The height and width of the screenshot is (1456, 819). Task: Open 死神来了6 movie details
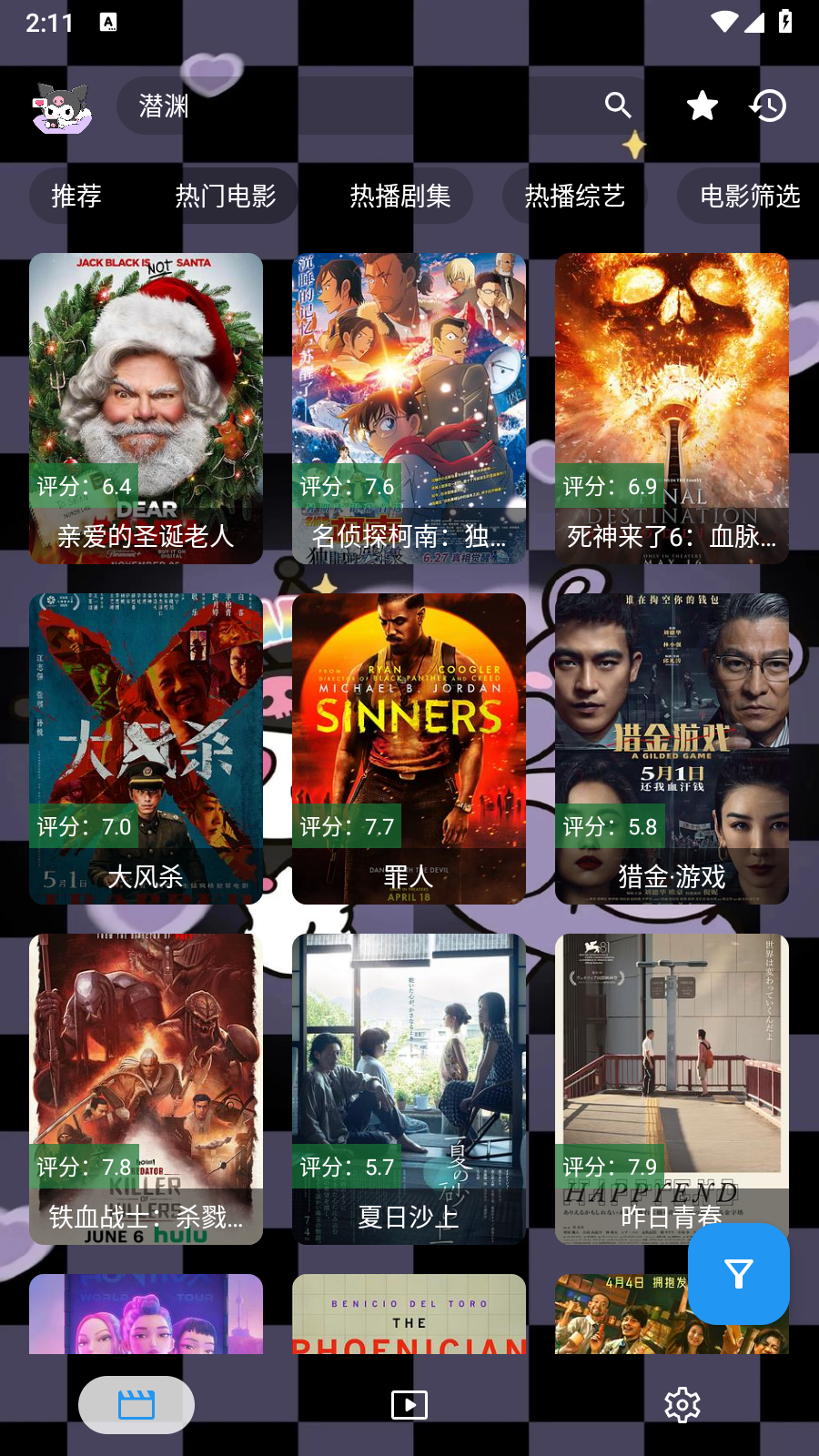coord(672,408)
